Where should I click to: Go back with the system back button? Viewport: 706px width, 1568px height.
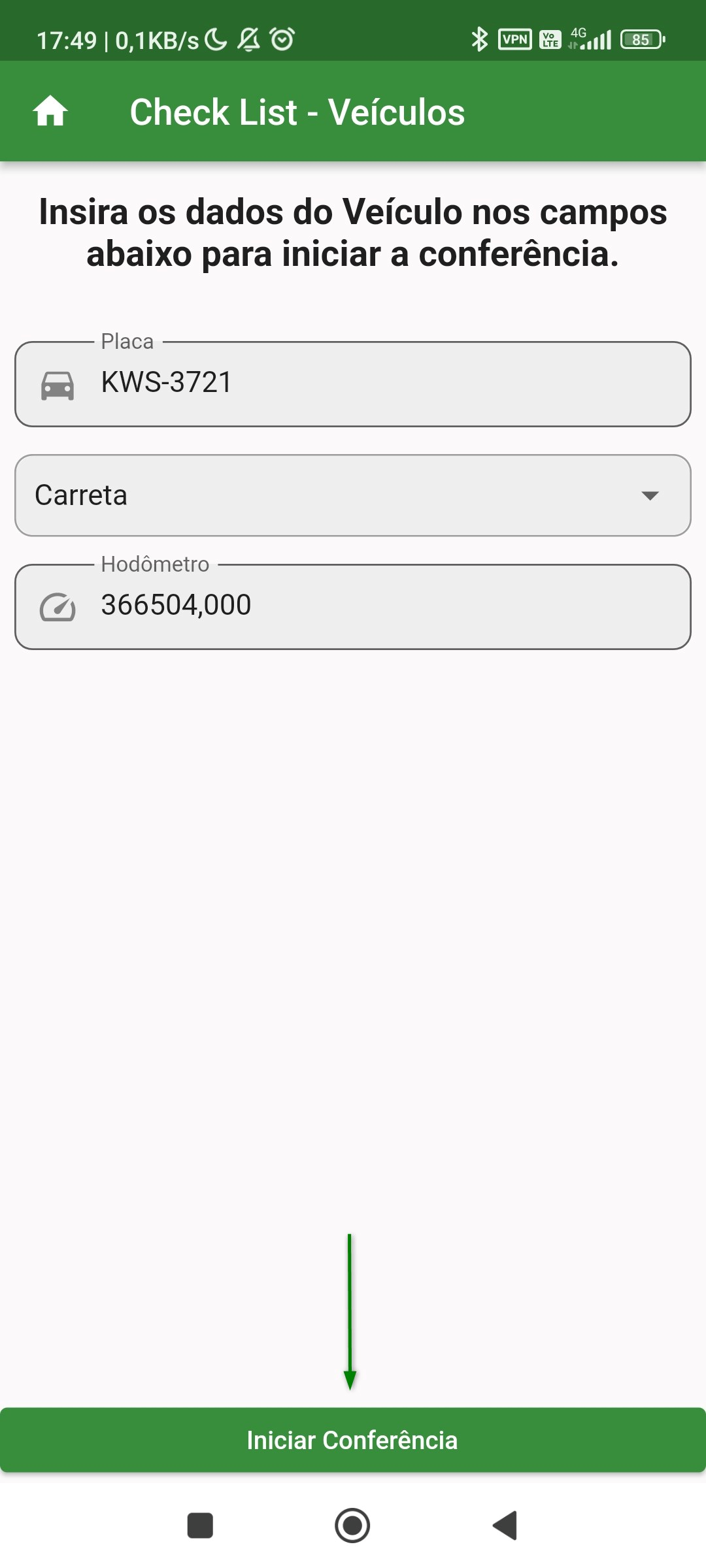(505, 1526)
